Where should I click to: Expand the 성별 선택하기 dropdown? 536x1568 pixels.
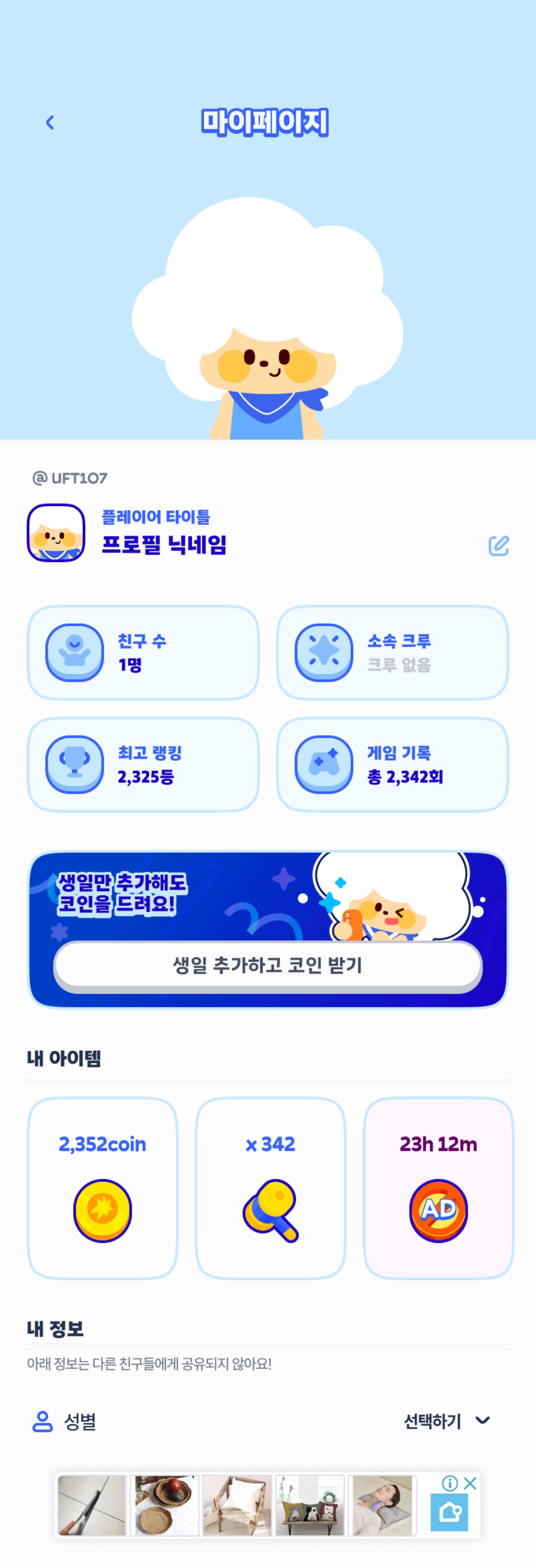click(x=447, y=1421)
